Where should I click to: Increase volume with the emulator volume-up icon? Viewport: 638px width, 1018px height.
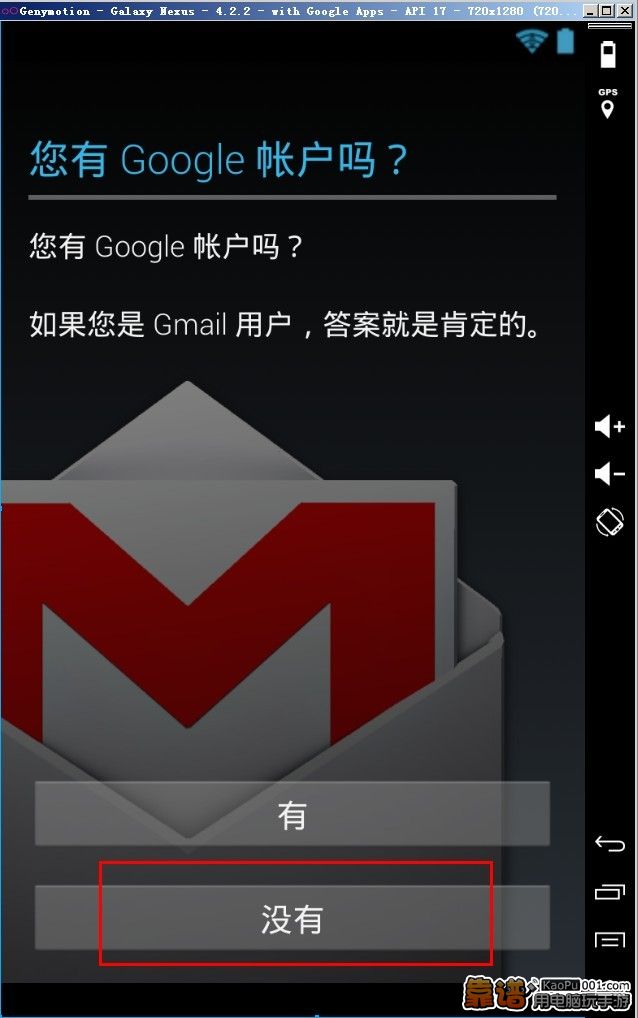click(609, 427)
